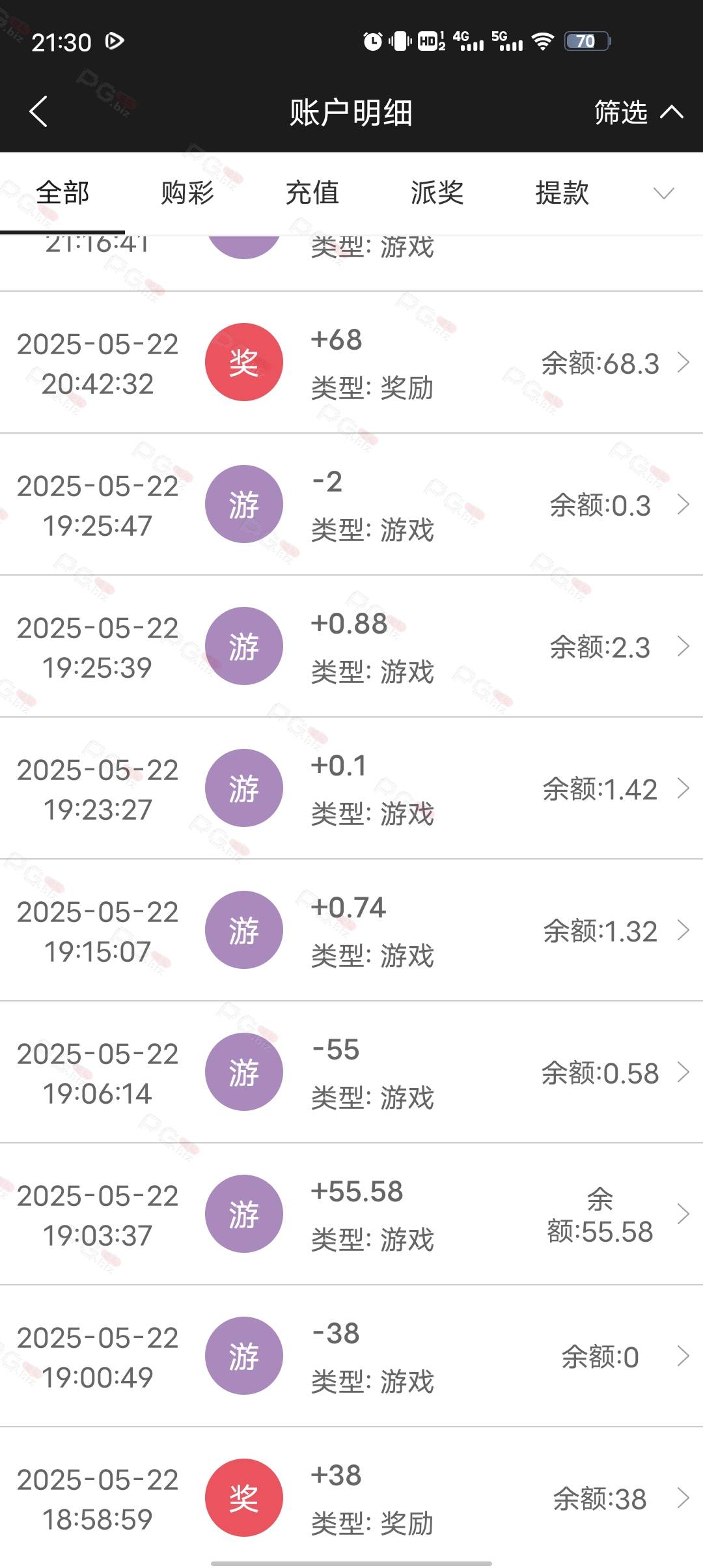Switch to the 充值 tab
Screen dimensions: 703x1568
(312, 193)
